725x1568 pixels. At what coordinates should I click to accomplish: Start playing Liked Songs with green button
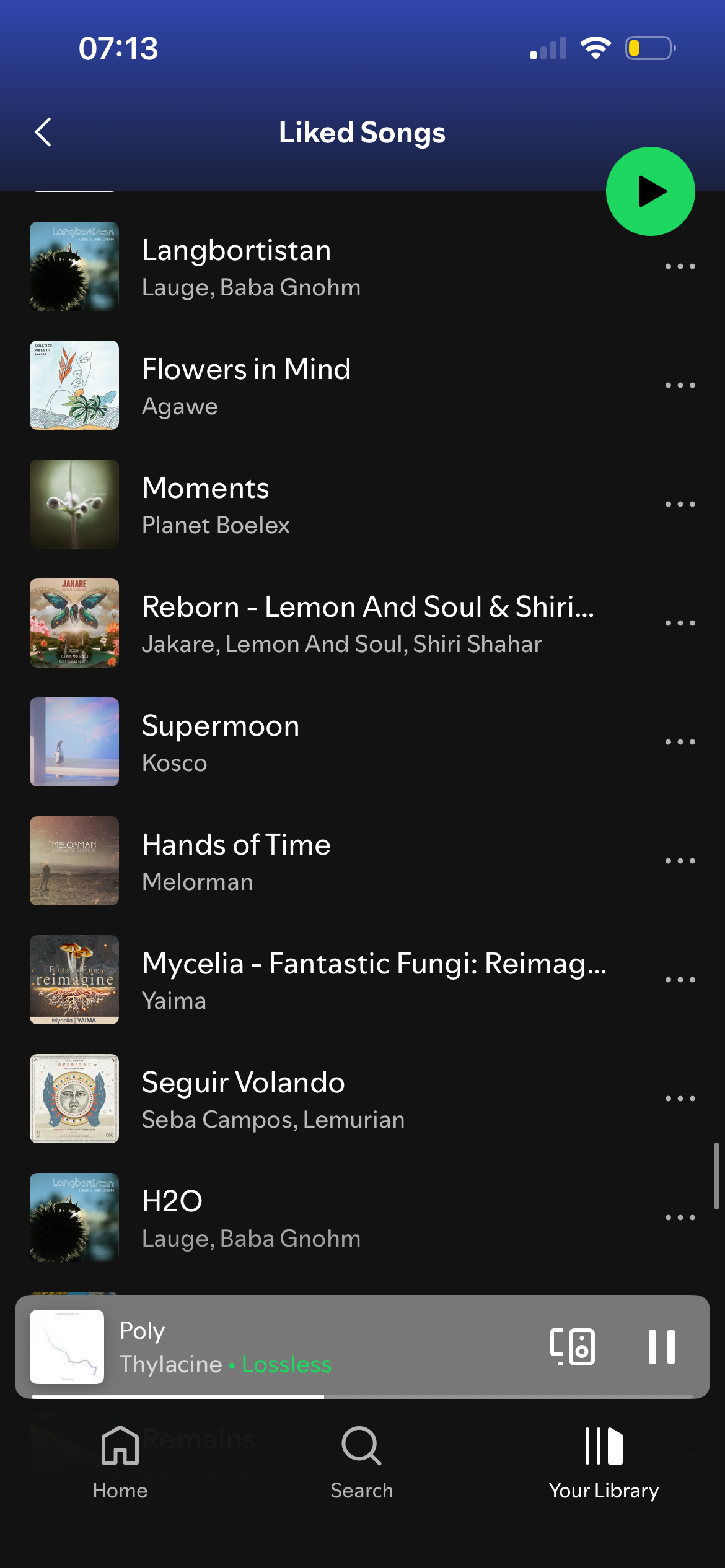(650, 191)
